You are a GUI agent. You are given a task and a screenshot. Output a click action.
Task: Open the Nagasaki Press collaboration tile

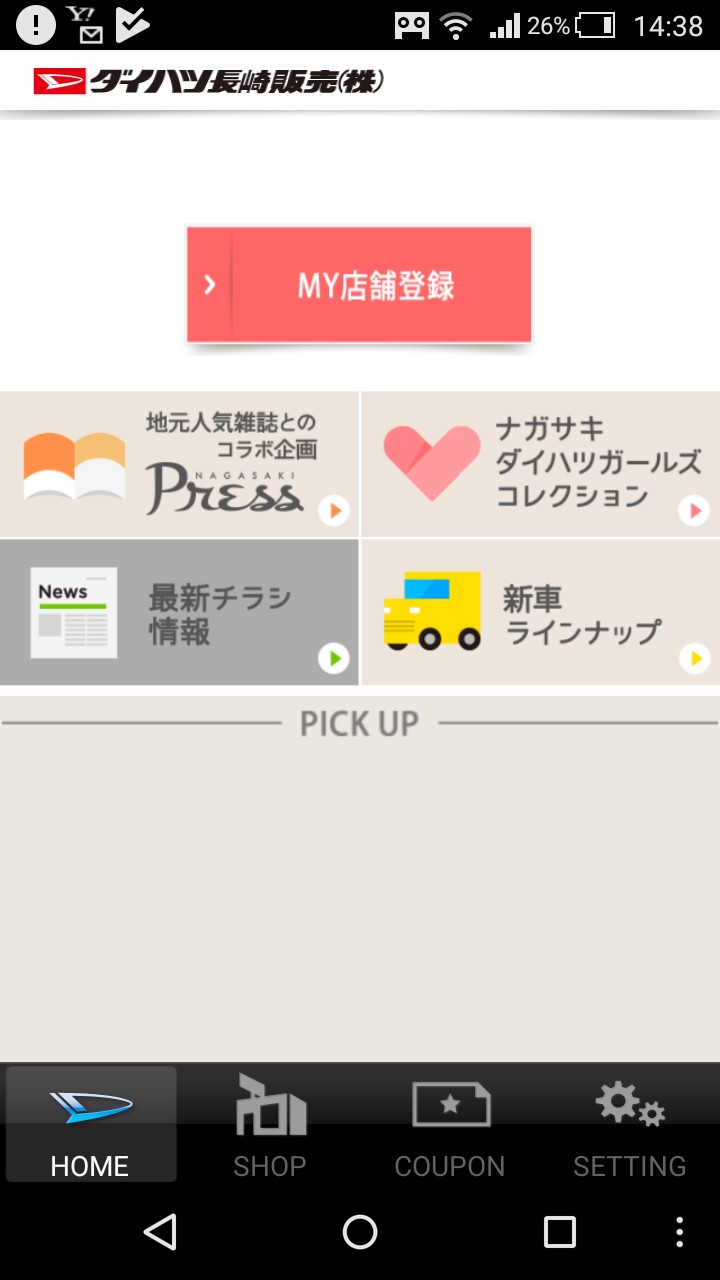coord(179,465)
